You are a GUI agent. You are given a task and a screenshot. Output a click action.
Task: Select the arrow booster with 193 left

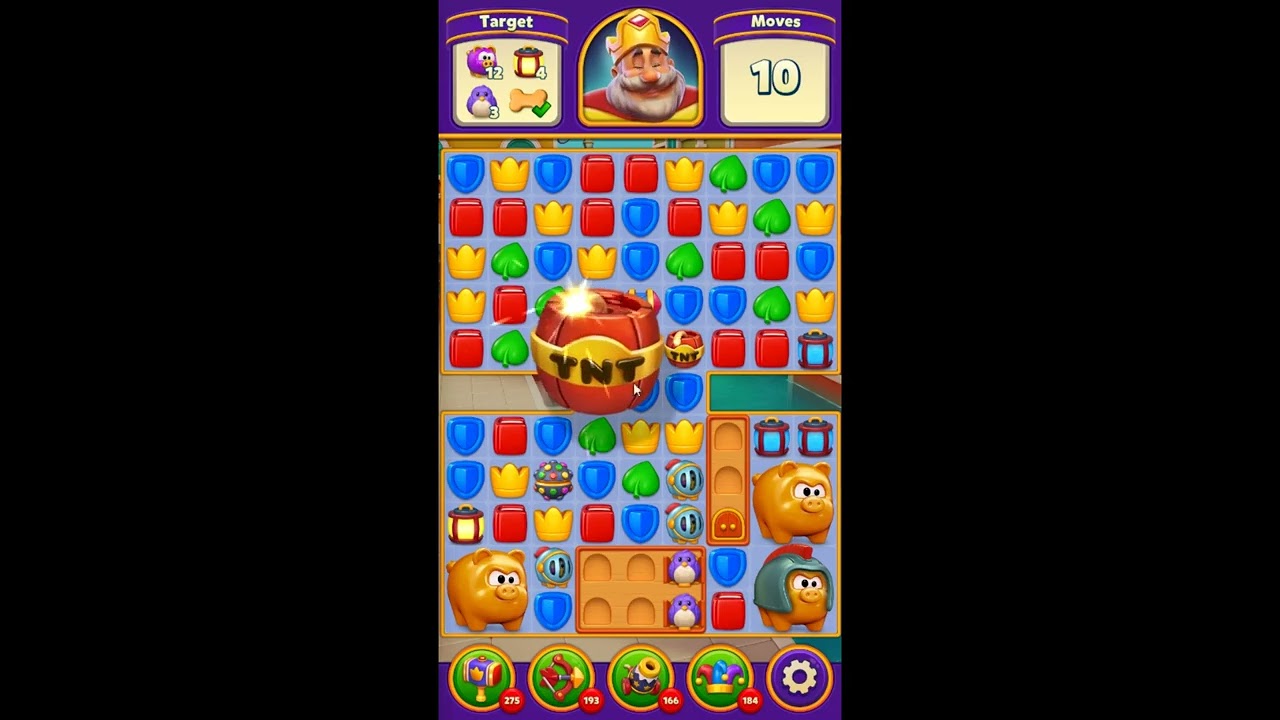(560, 678)
